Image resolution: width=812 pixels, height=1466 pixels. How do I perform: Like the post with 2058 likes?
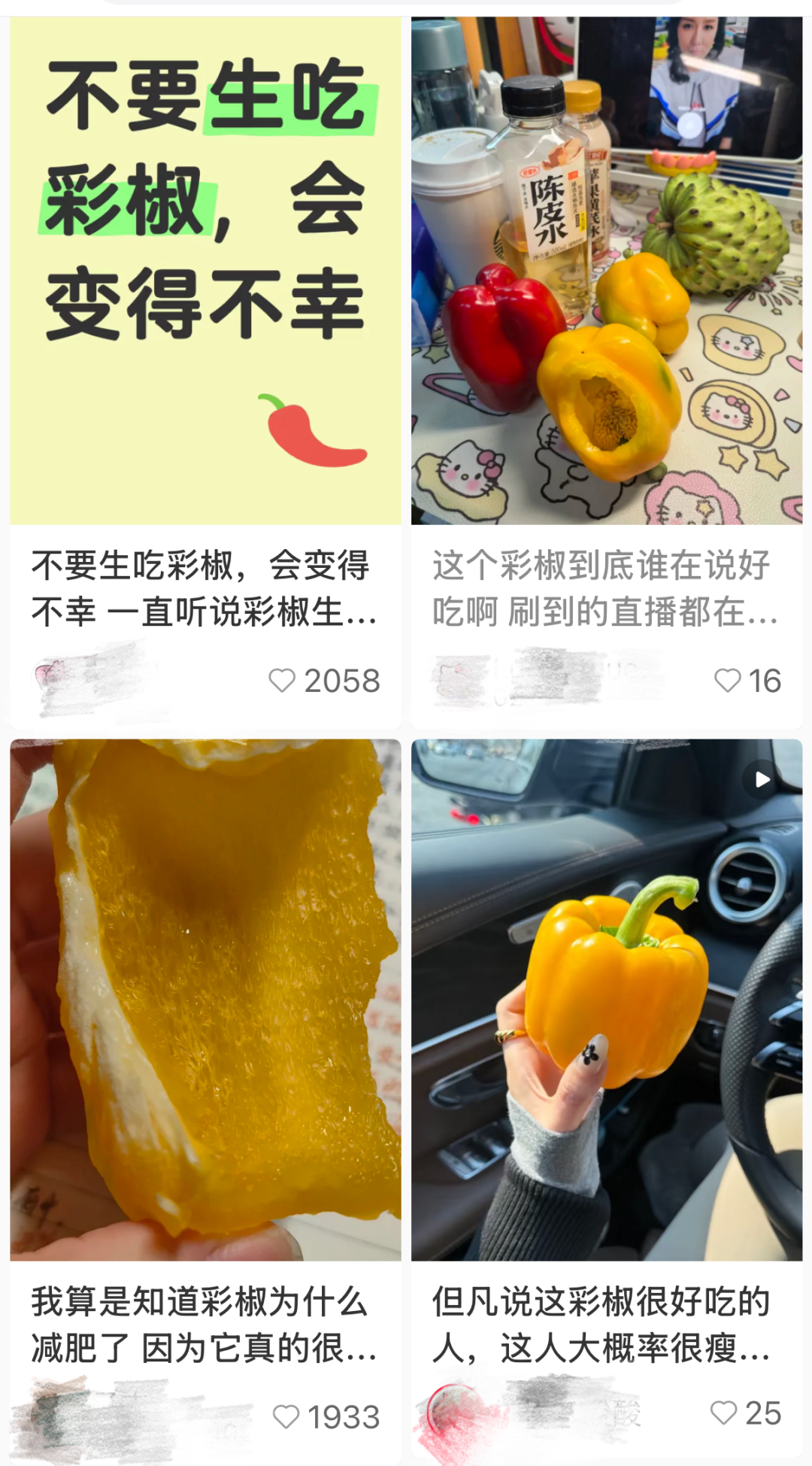[x=283, y=681]
